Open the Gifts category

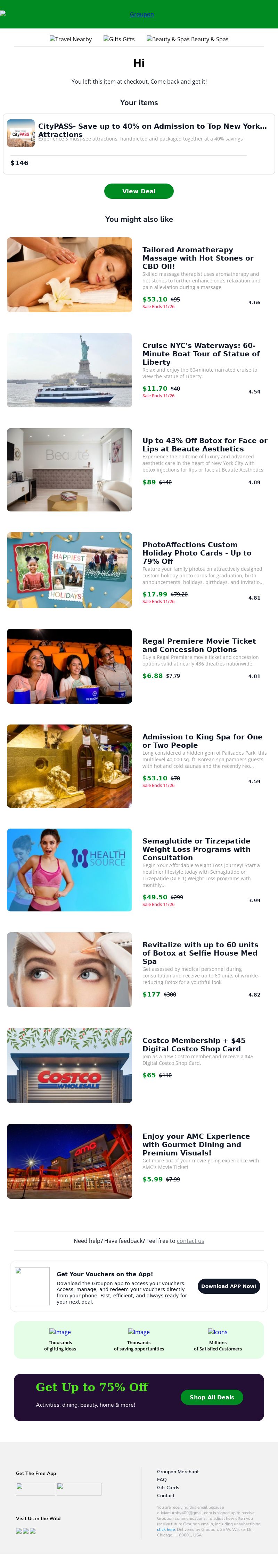[119, 39]
